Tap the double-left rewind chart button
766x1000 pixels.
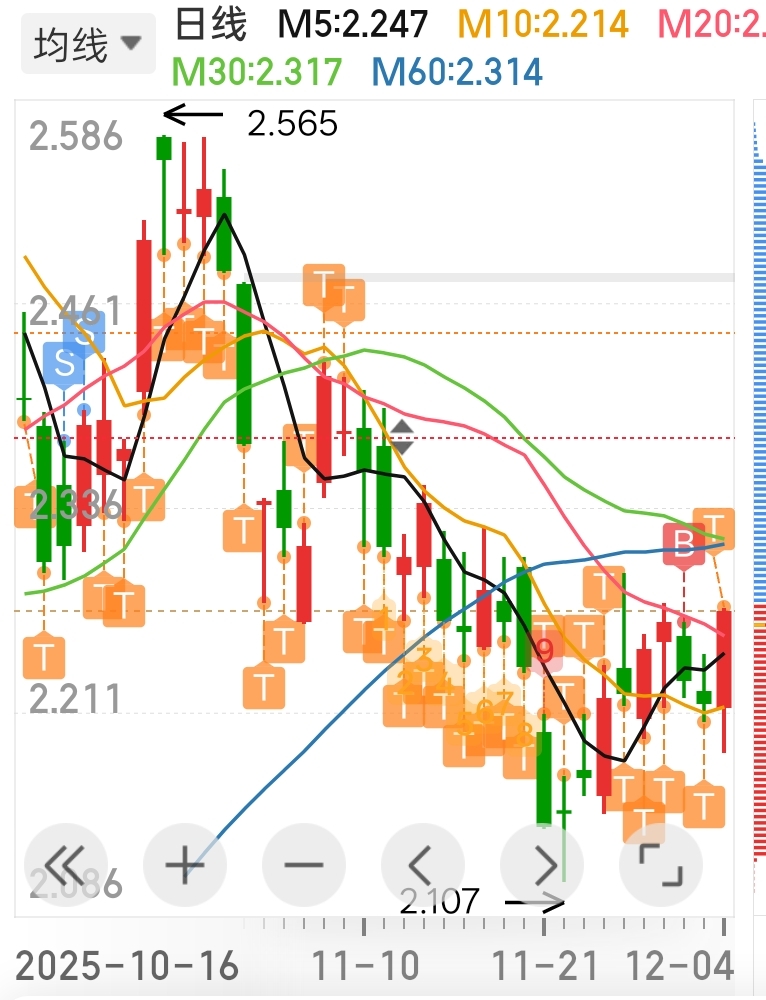coord(66,864)
